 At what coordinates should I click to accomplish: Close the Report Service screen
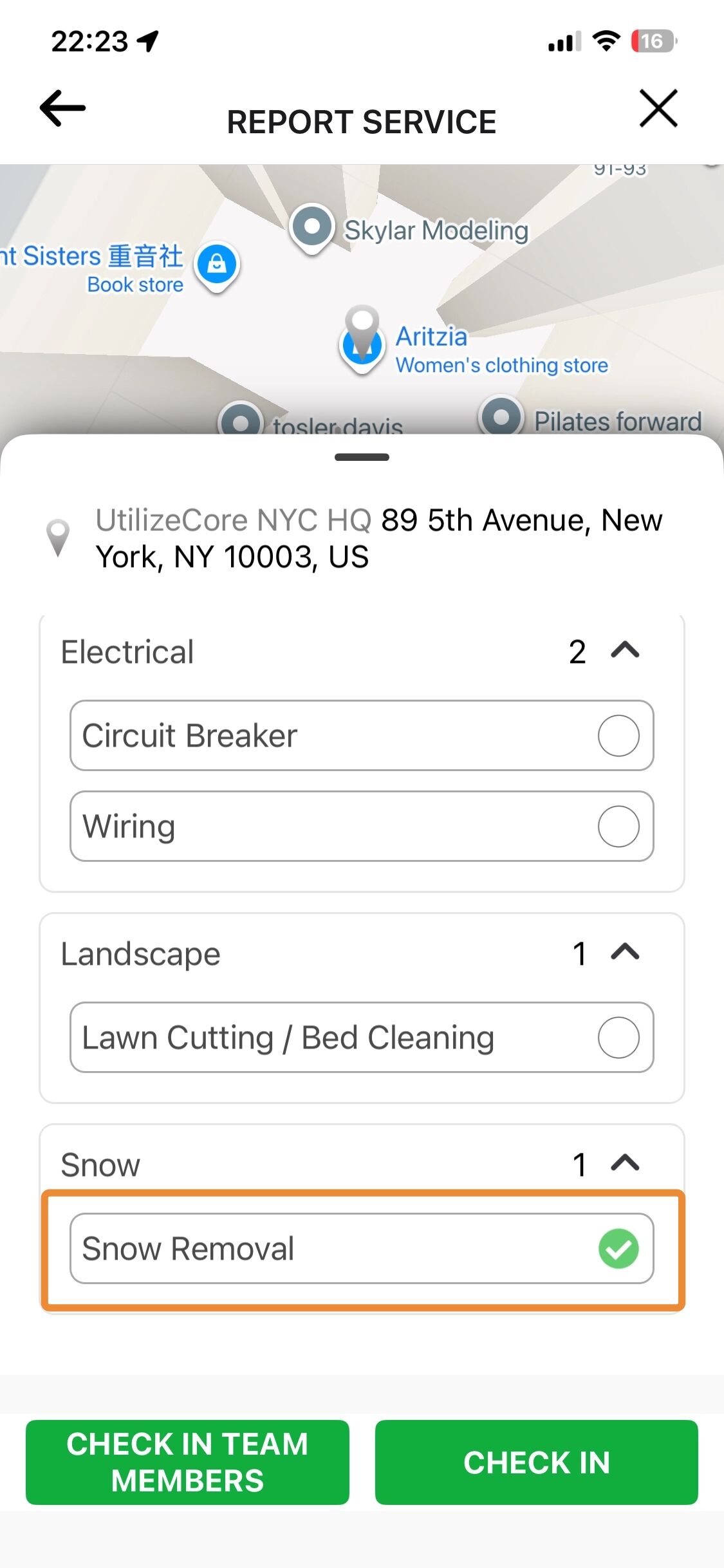[x=658, y=108]
